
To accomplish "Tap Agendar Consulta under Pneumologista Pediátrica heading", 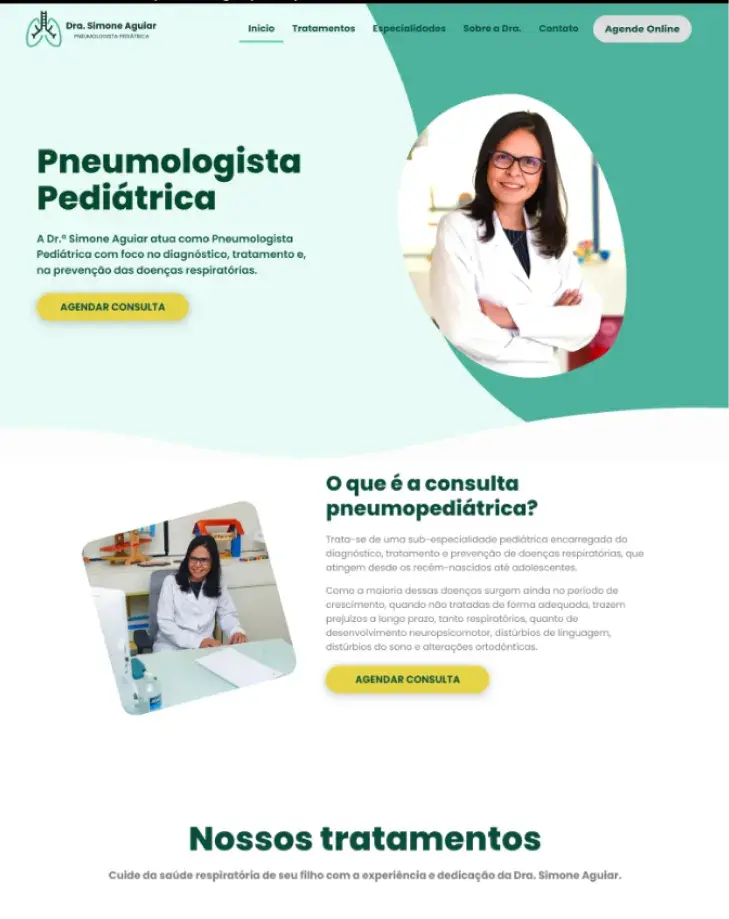I will (113, 307).
